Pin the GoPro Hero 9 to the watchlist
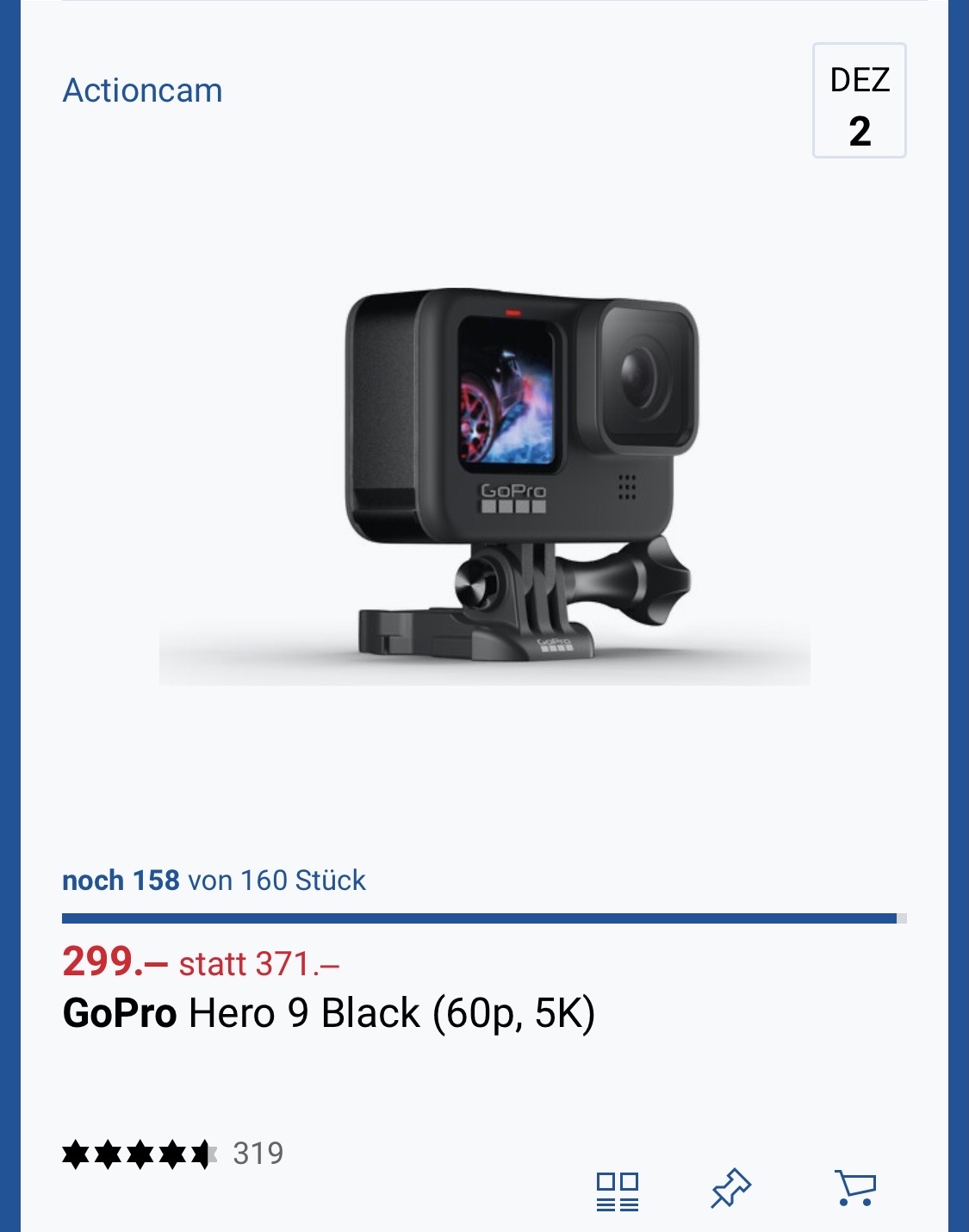 731,1189
